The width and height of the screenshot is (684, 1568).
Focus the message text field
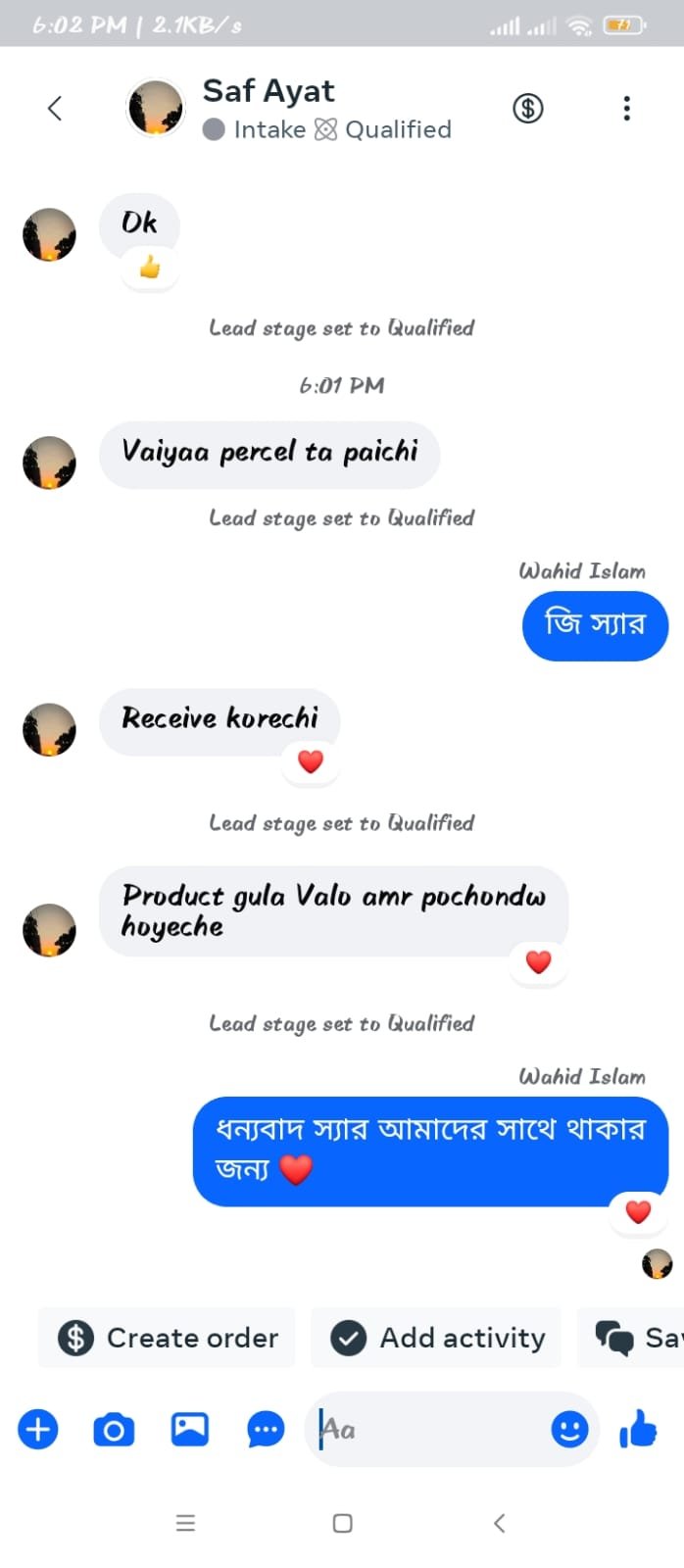(431, 1429)
